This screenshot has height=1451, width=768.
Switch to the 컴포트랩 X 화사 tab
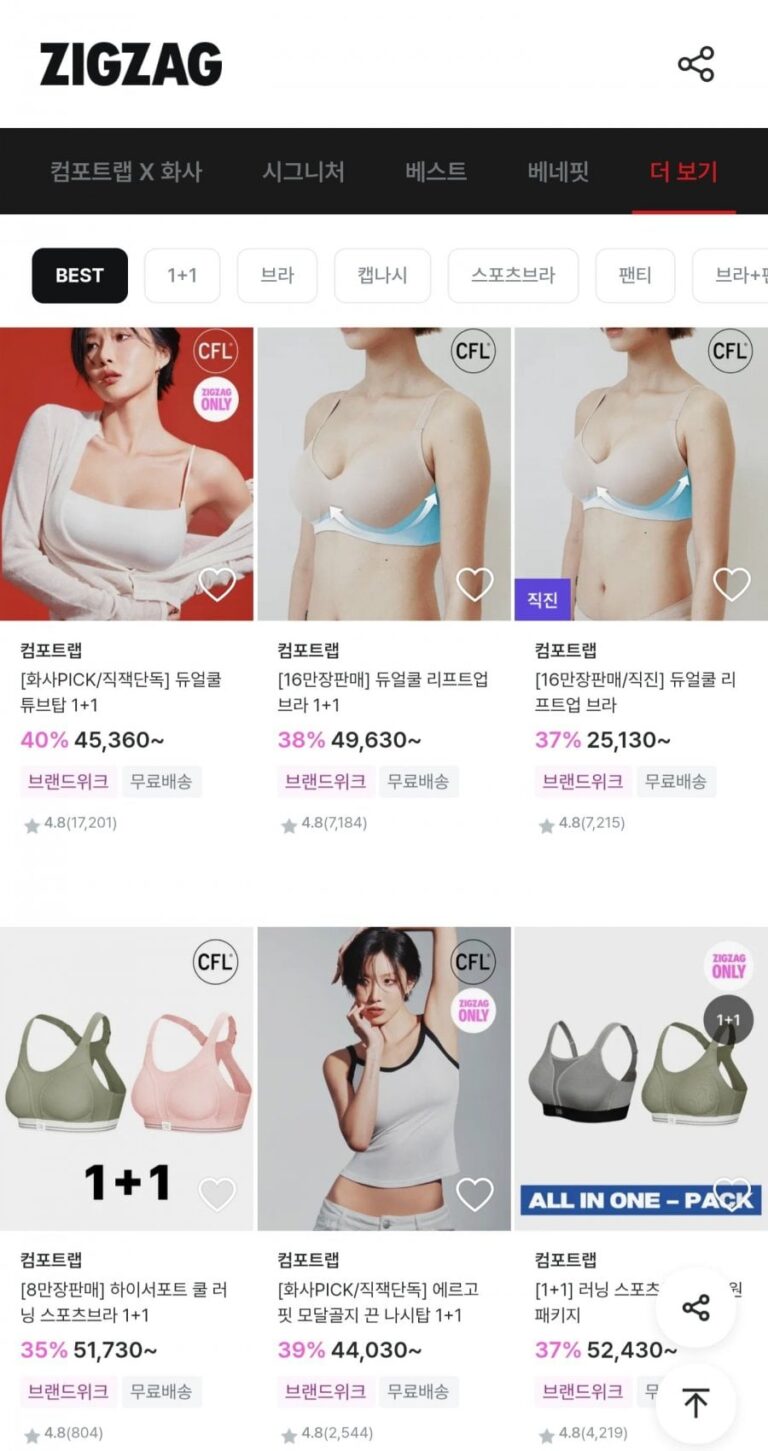coord(126,171)
